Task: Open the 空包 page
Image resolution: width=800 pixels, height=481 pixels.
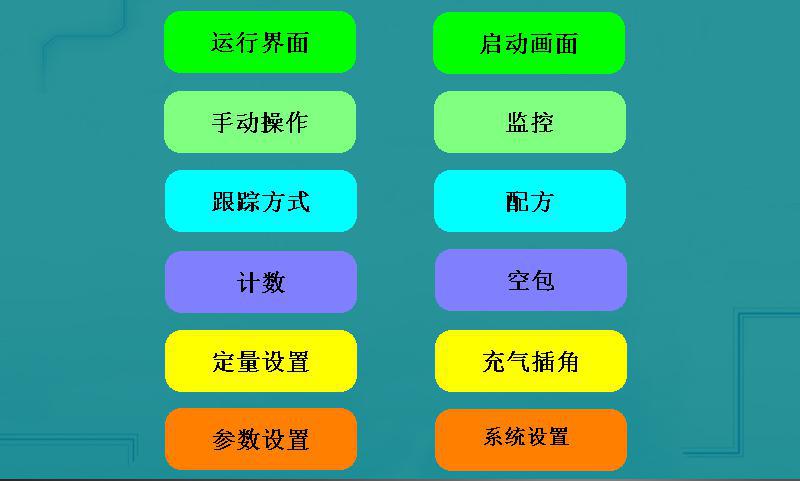Action: click(531, 280)
